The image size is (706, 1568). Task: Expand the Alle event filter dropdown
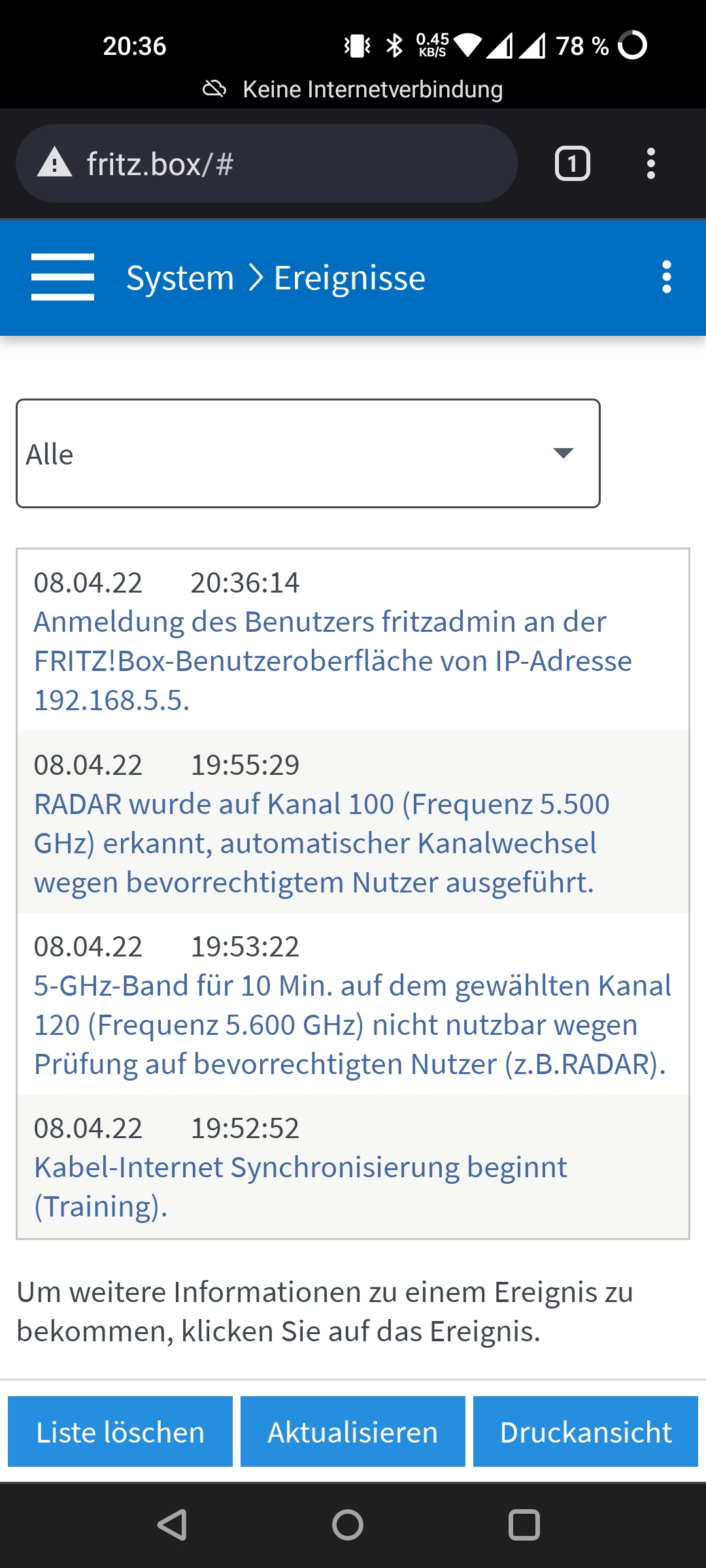click(308, 453)
